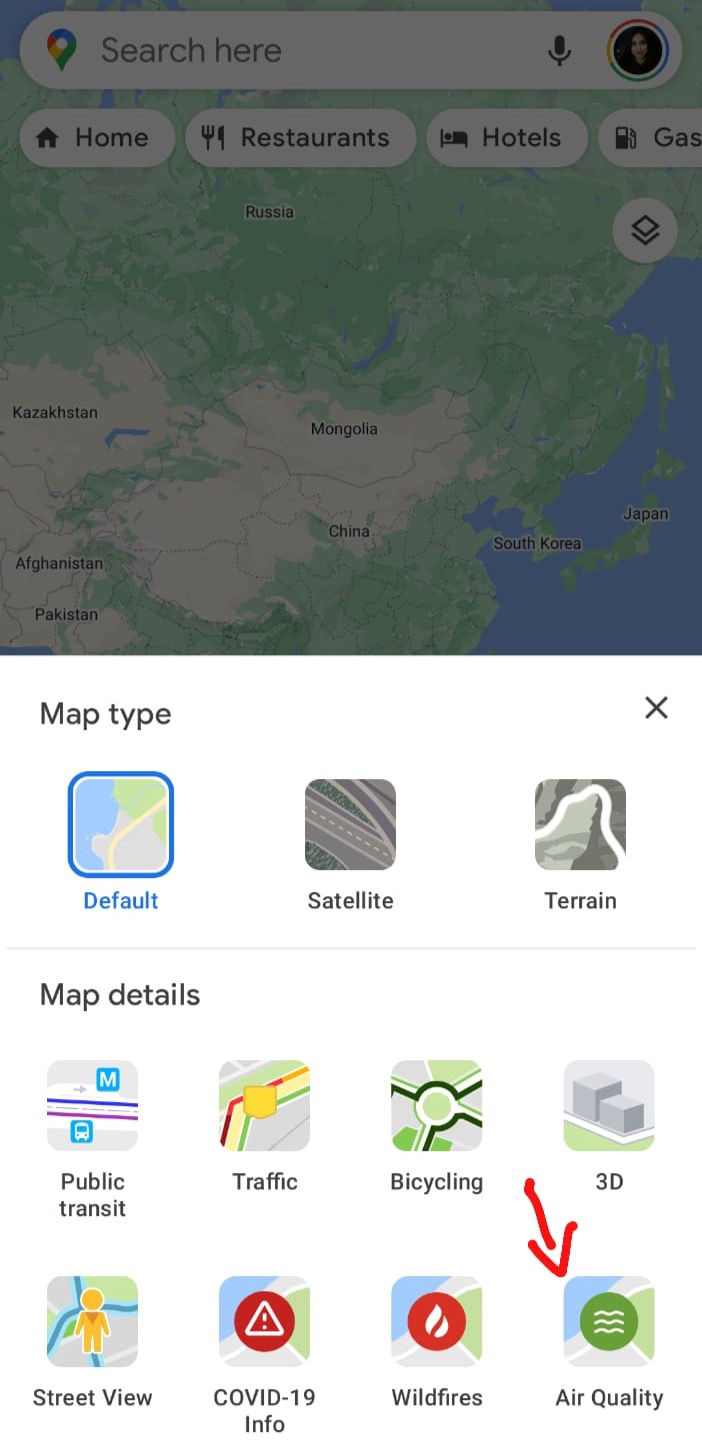
Task: Start voice search with the microphone
Action: coord(560,51)
